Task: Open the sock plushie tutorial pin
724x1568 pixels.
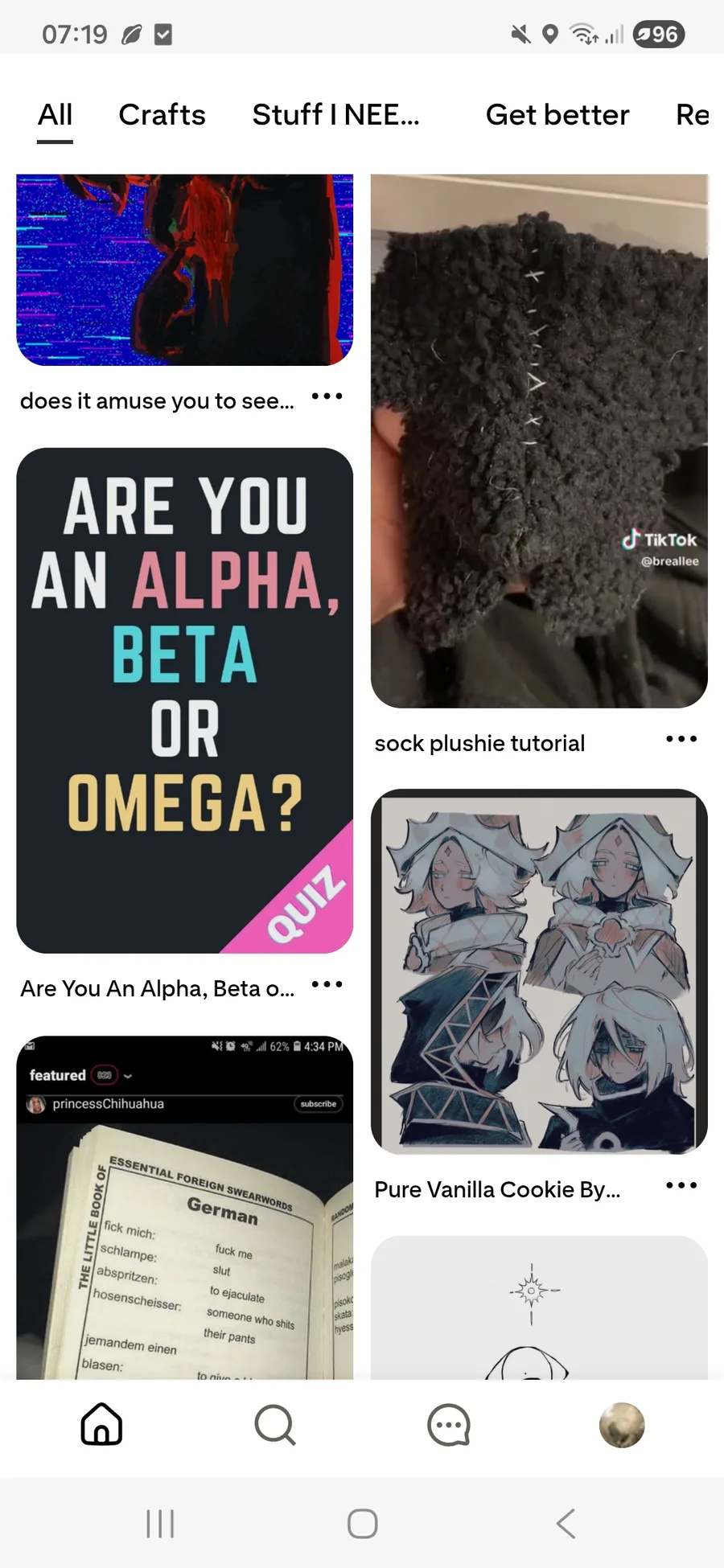Action: tap(539, 441)
